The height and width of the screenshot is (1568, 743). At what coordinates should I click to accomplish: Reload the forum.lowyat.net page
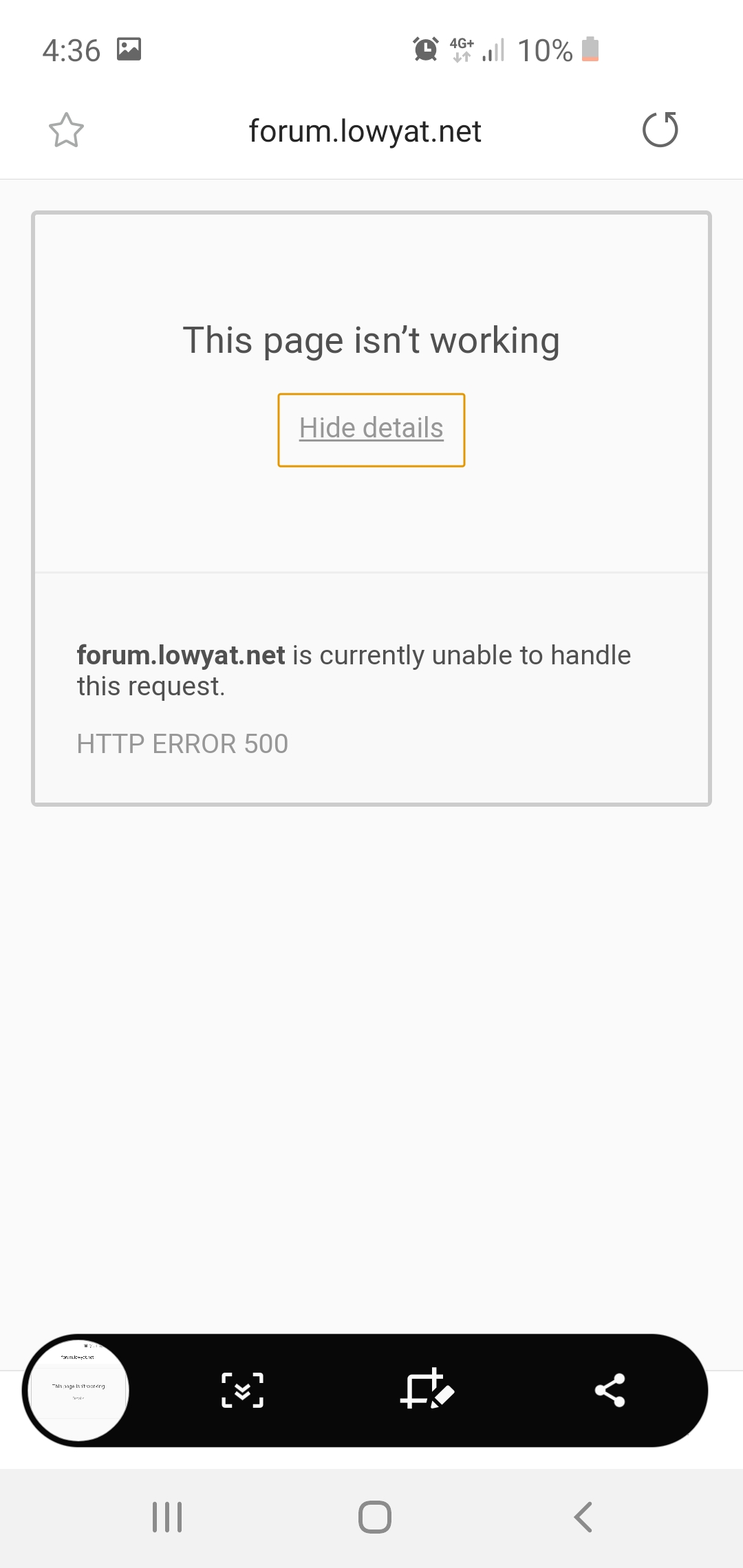660,129
